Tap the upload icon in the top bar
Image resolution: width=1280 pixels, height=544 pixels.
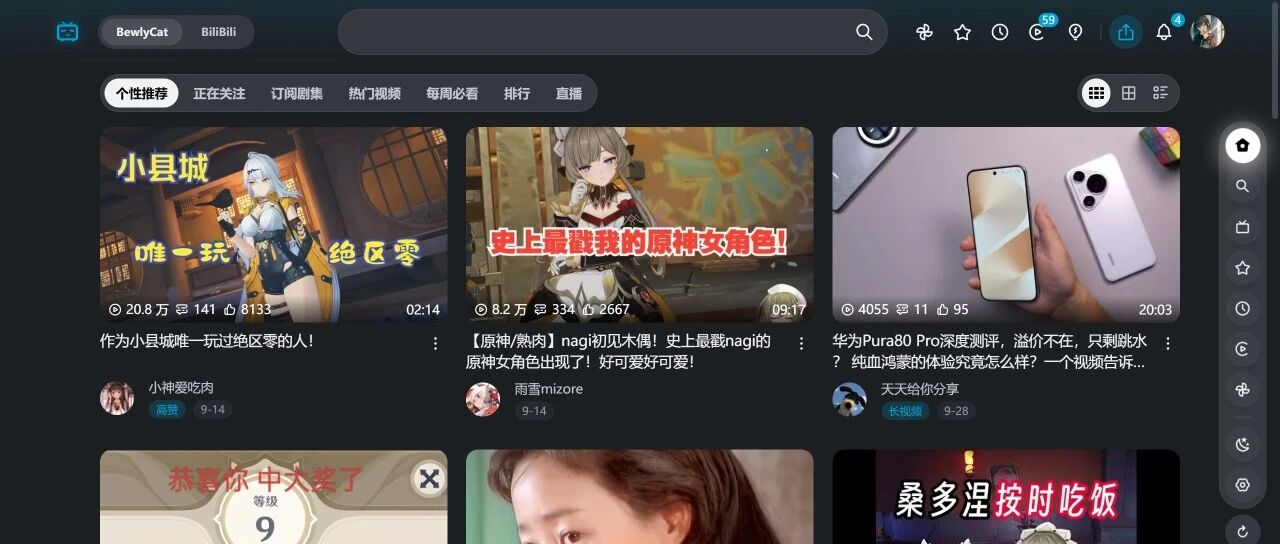coord(1126,32)
